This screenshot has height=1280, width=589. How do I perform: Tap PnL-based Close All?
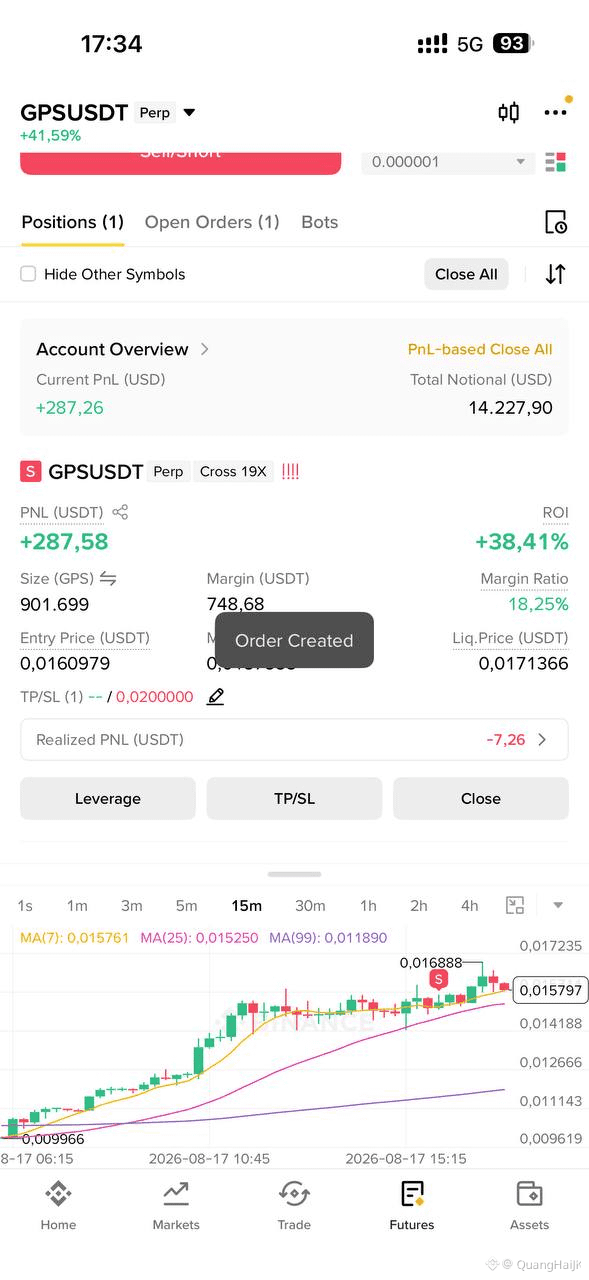pyautogui.click(x=480, y=349)
